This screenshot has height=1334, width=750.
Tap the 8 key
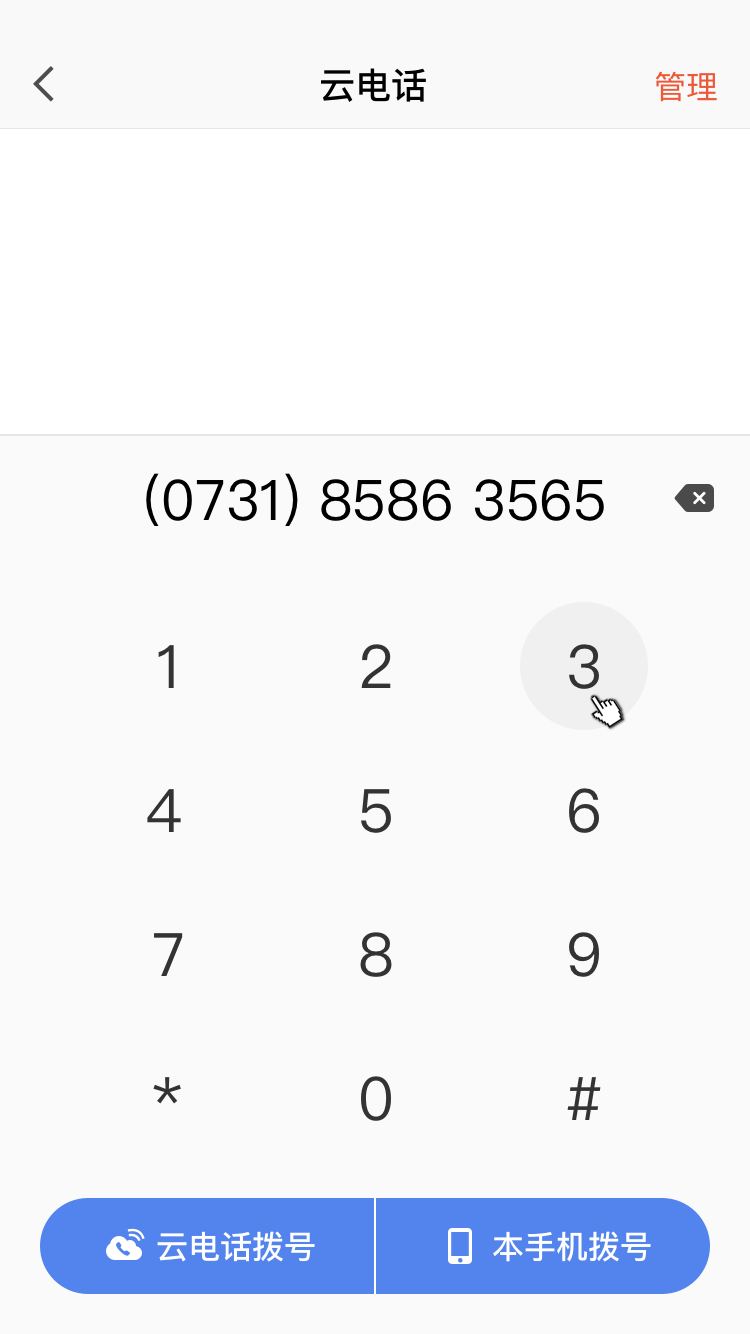[x=375, y=955]
